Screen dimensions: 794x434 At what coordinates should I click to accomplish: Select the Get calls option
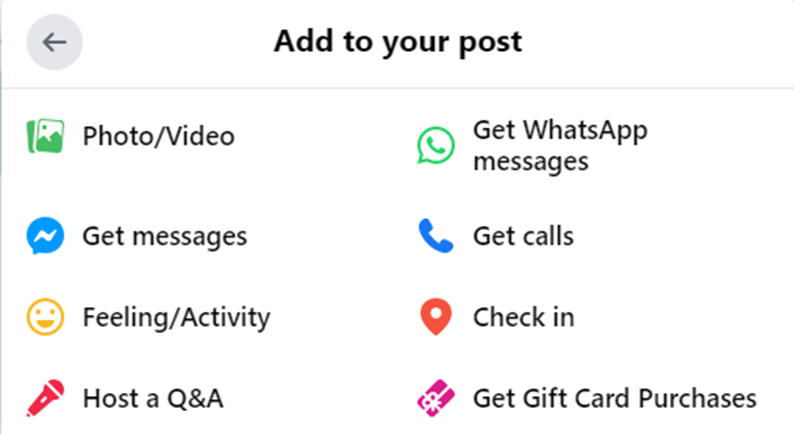coord(522,237)
